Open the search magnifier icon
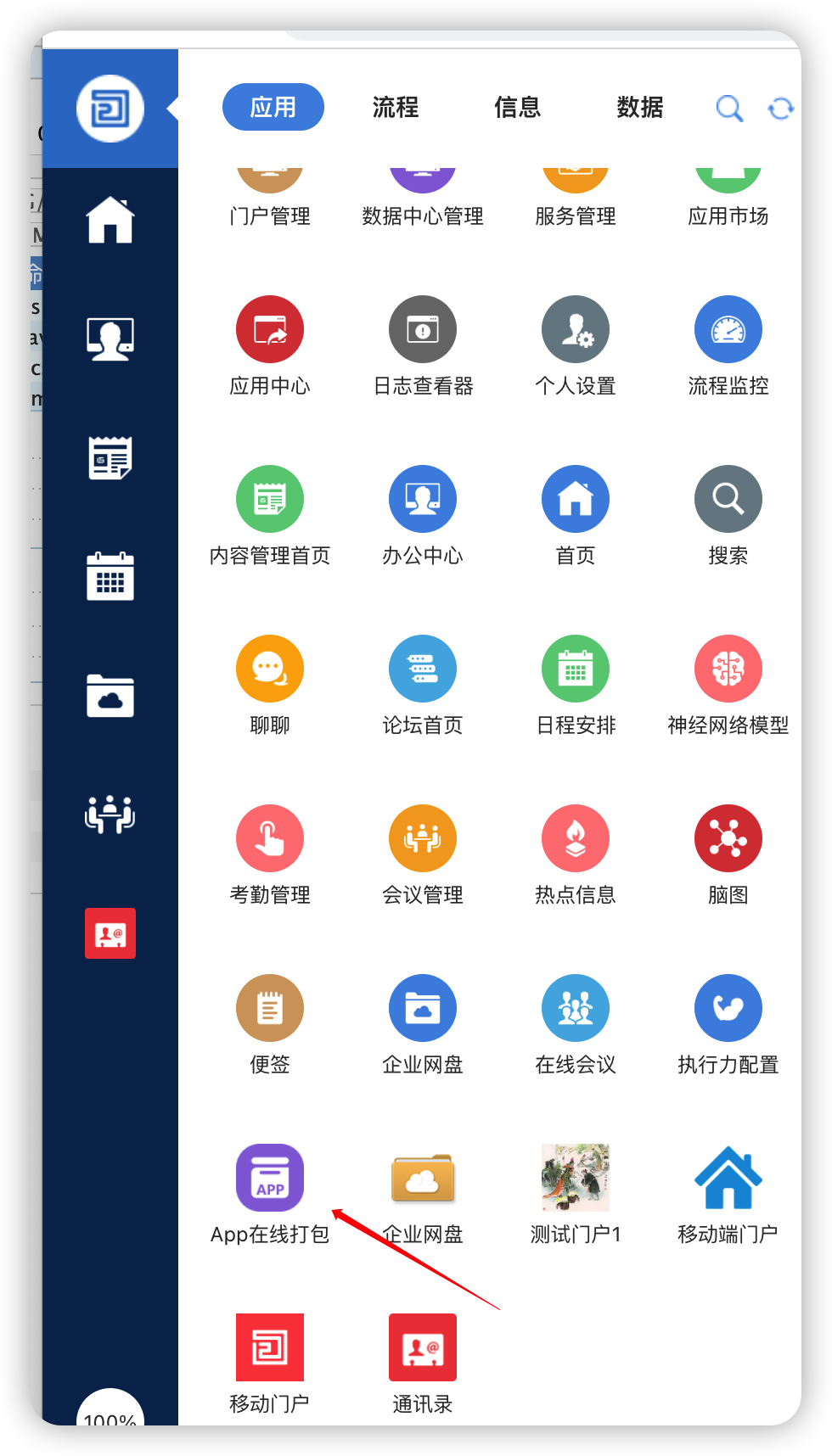 [729, 108]
